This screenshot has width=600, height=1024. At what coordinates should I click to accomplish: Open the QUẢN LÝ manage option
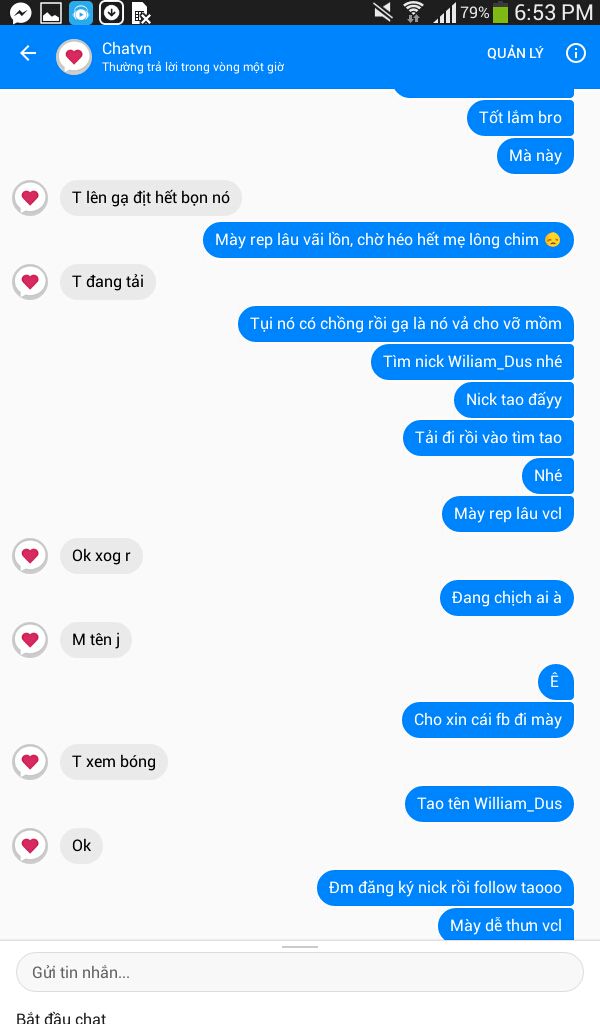(x=515, y=54)
